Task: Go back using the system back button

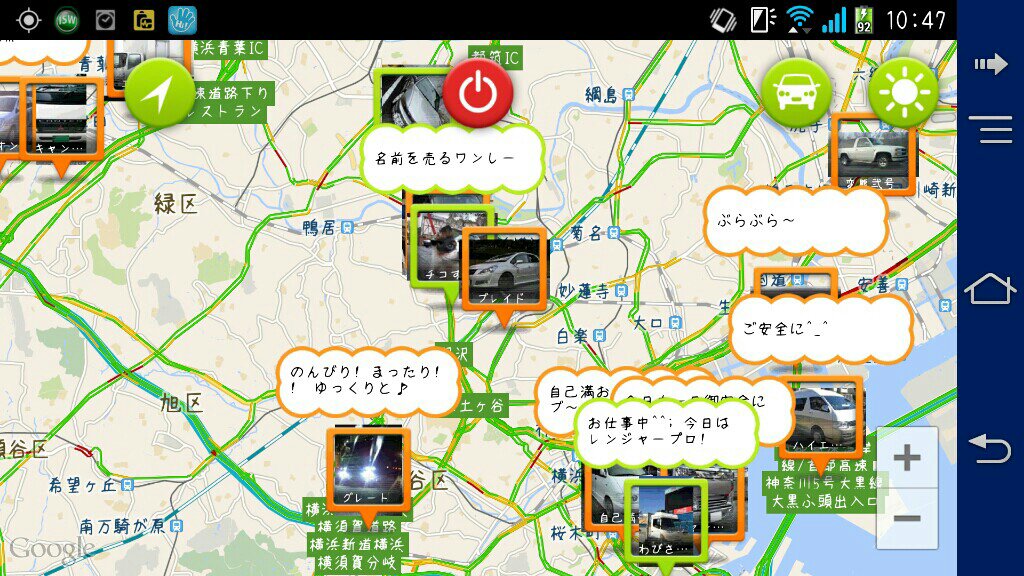Action: (x=989, y=450)
